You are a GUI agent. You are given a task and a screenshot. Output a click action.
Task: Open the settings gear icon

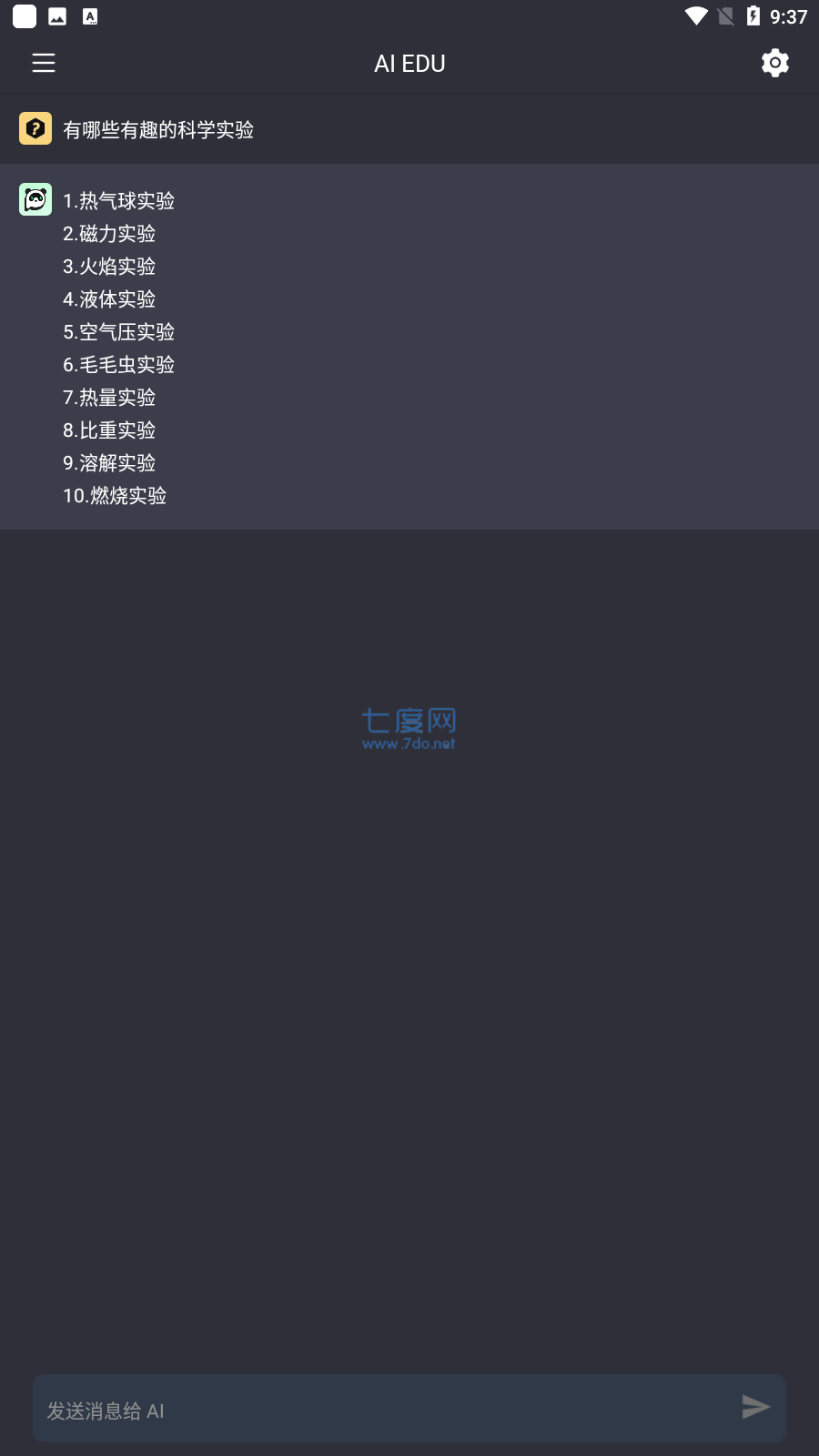click(x=774, y=63)
